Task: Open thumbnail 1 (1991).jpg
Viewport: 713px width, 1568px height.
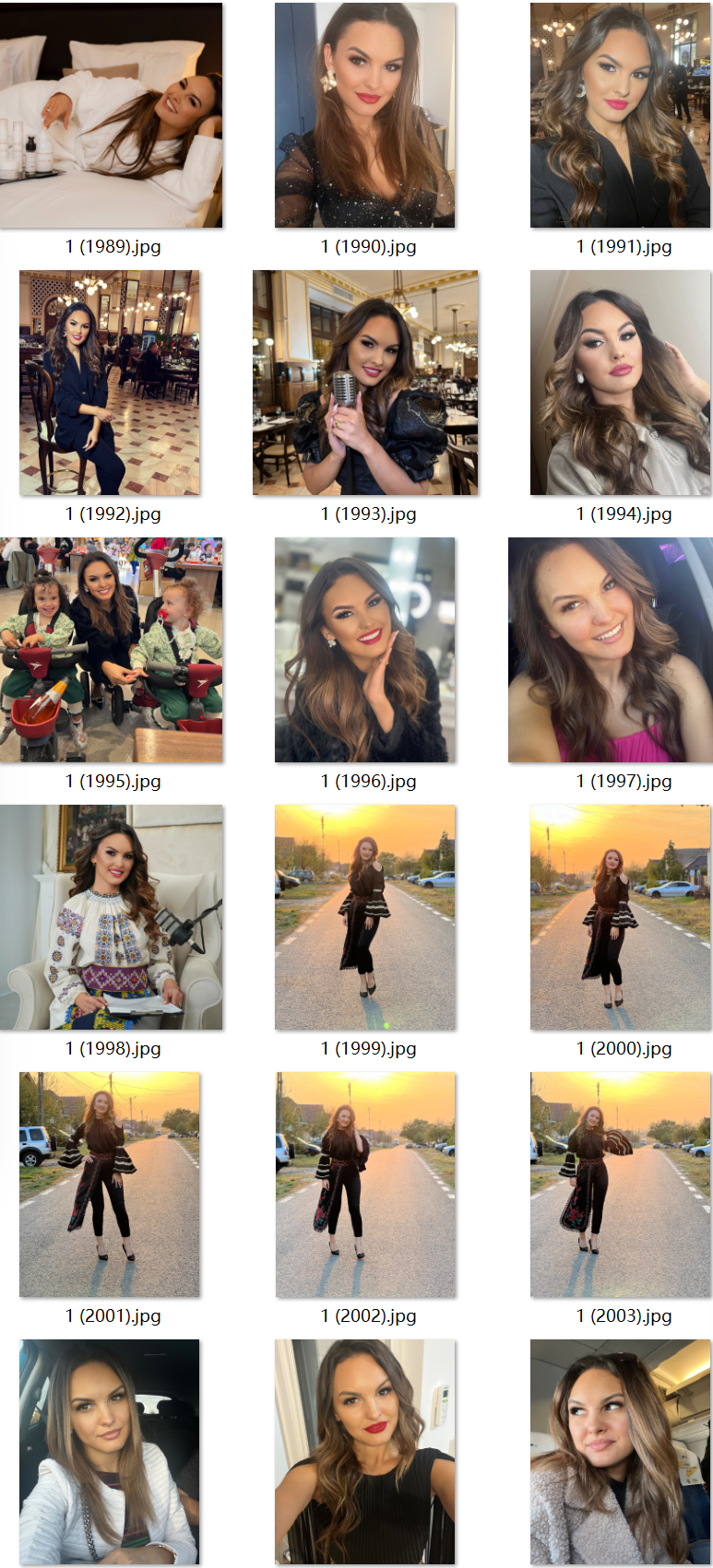Action: click(x=620, y=115)
